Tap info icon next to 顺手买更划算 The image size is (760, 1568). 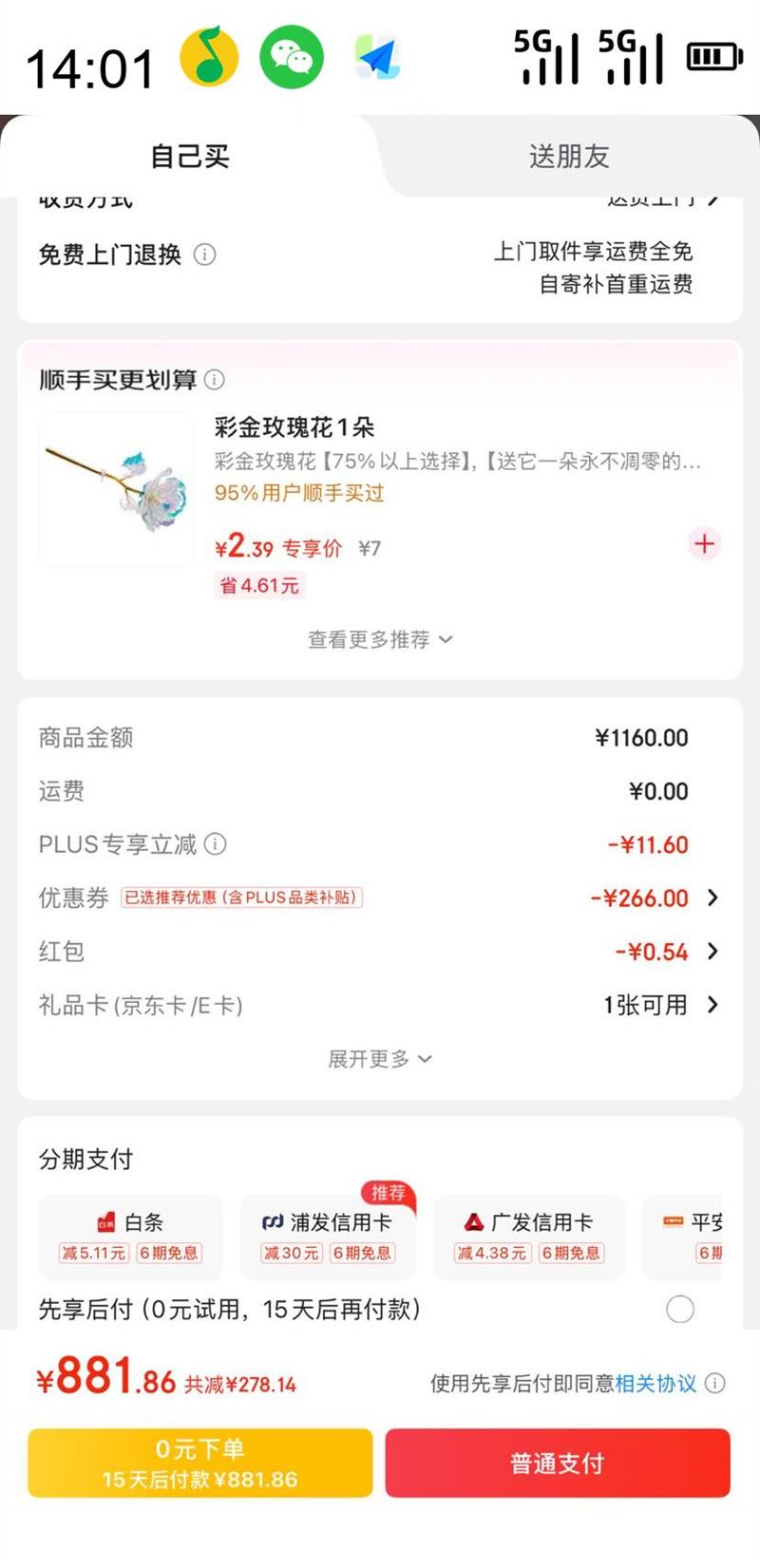215,380
